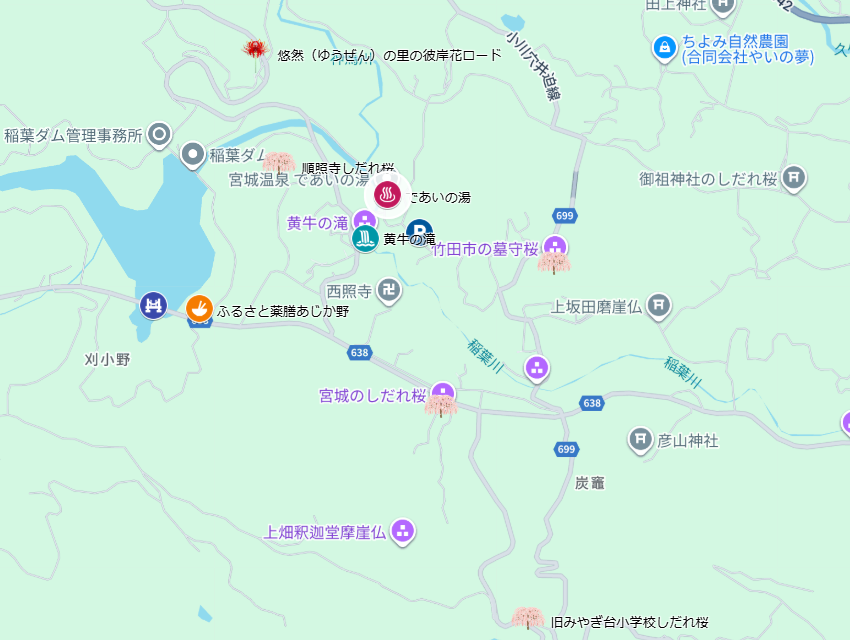Image resolution: width=850 pixels, height=640 pixels.
Task: Tap the 彦山神社 shrine pin
Action: pyautogui.click(x=640, y=439)
